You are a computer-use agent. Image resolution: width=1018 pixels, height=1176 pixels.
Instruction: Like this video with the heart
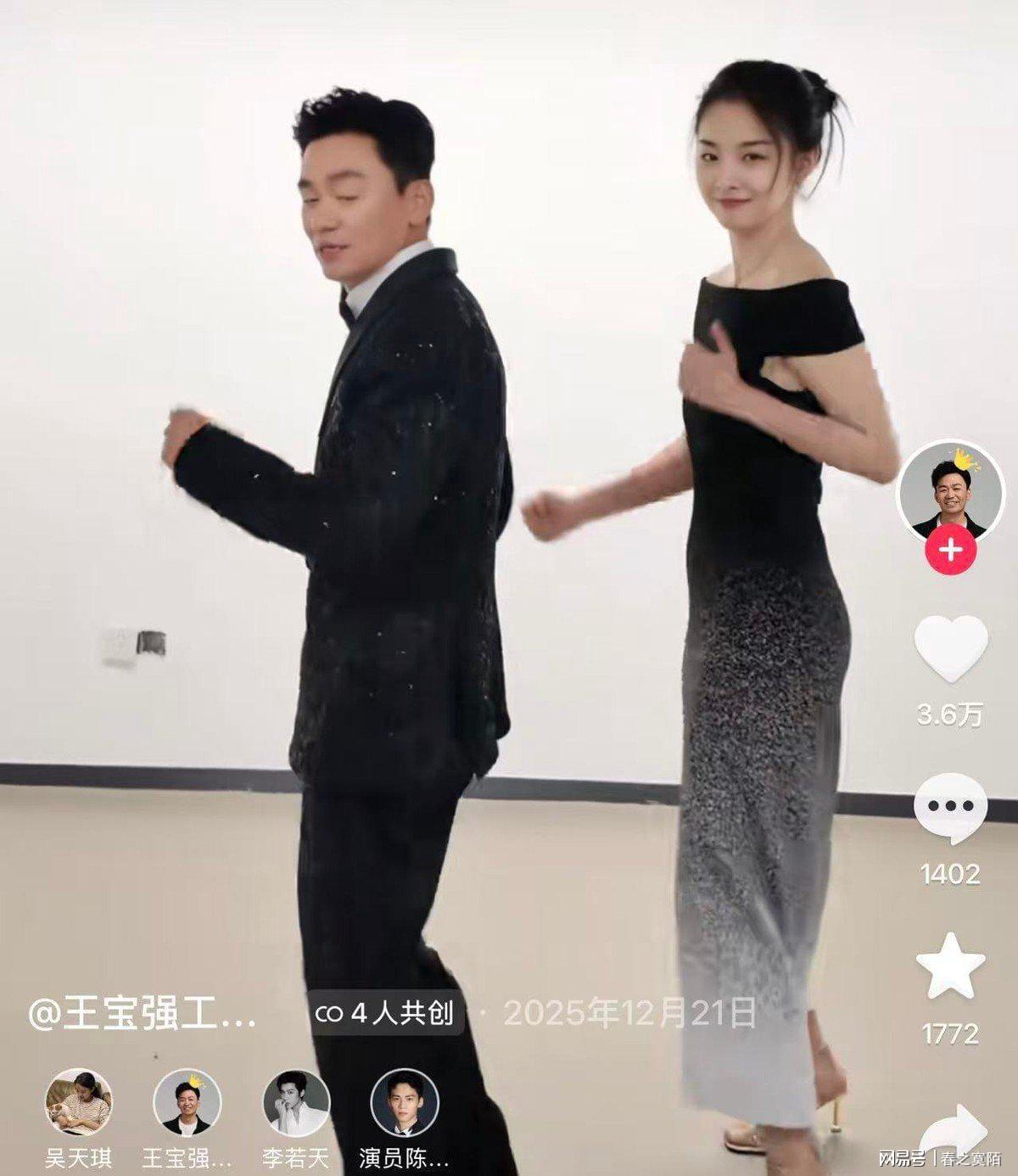pyautogui.click(x=950, y=647)
